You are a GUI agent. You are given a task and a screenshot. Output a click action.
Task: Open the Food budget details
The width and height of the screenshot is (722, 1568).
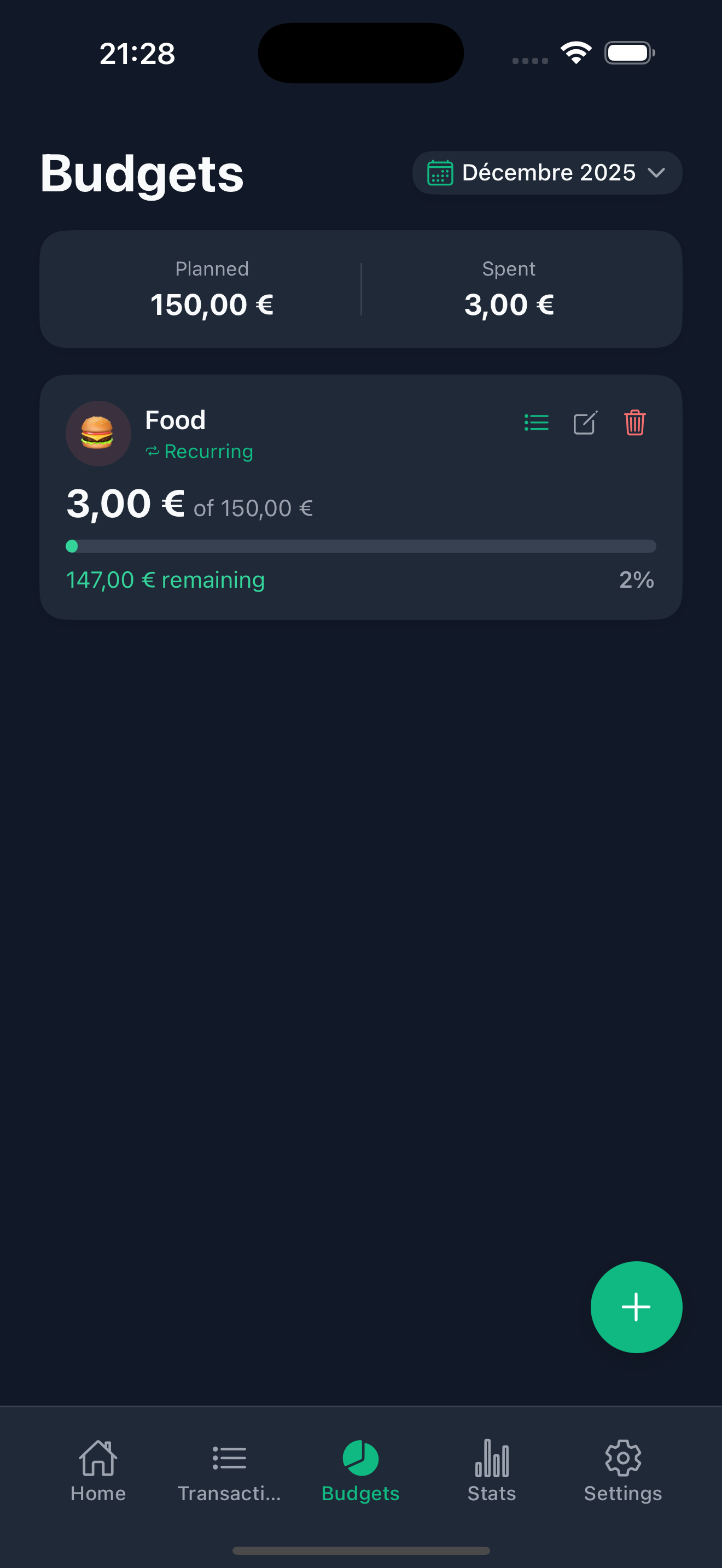(x=176, y=419)
